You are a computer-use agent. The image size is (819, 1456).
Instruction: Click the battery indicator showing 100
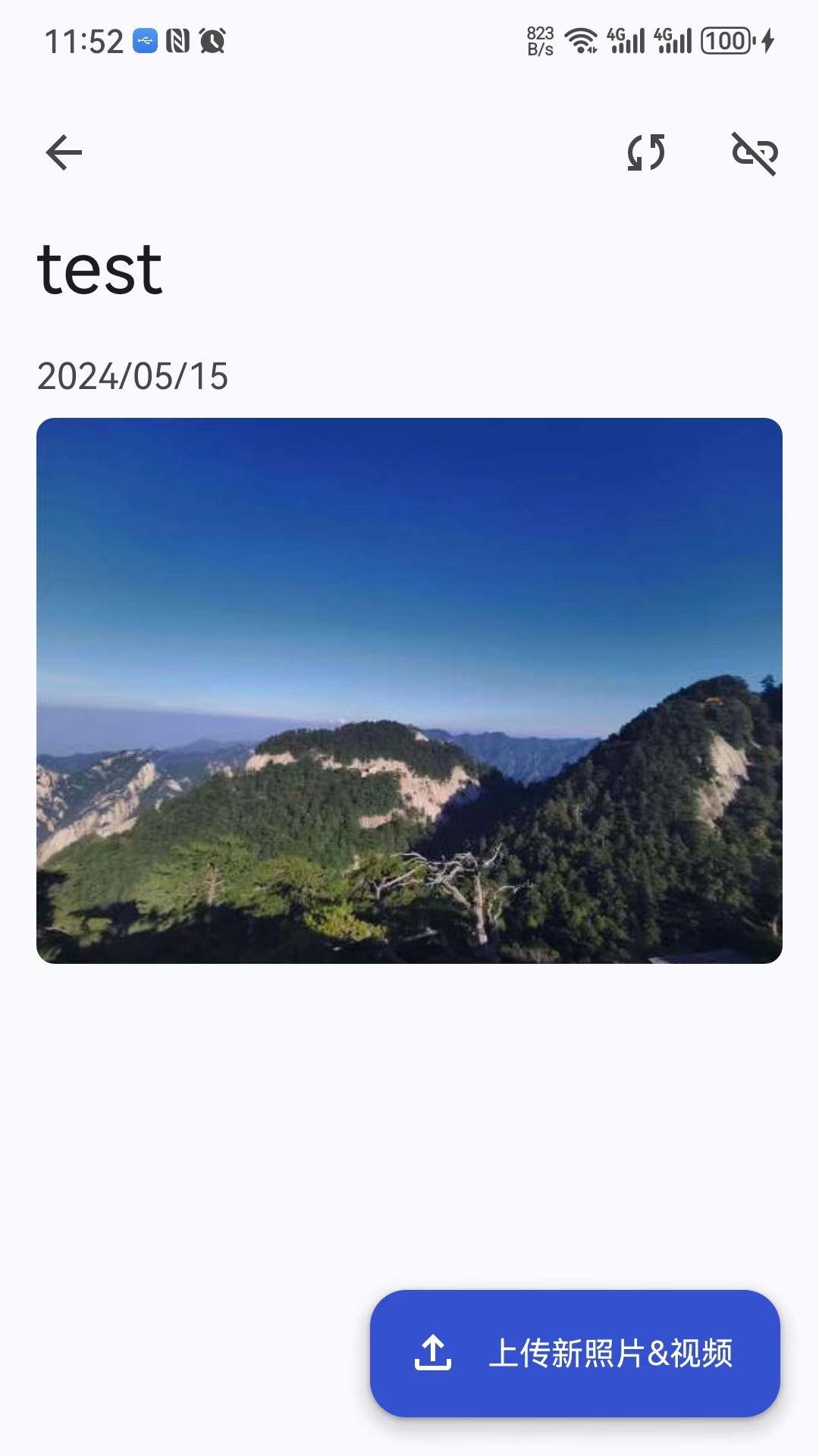(726, 42)
